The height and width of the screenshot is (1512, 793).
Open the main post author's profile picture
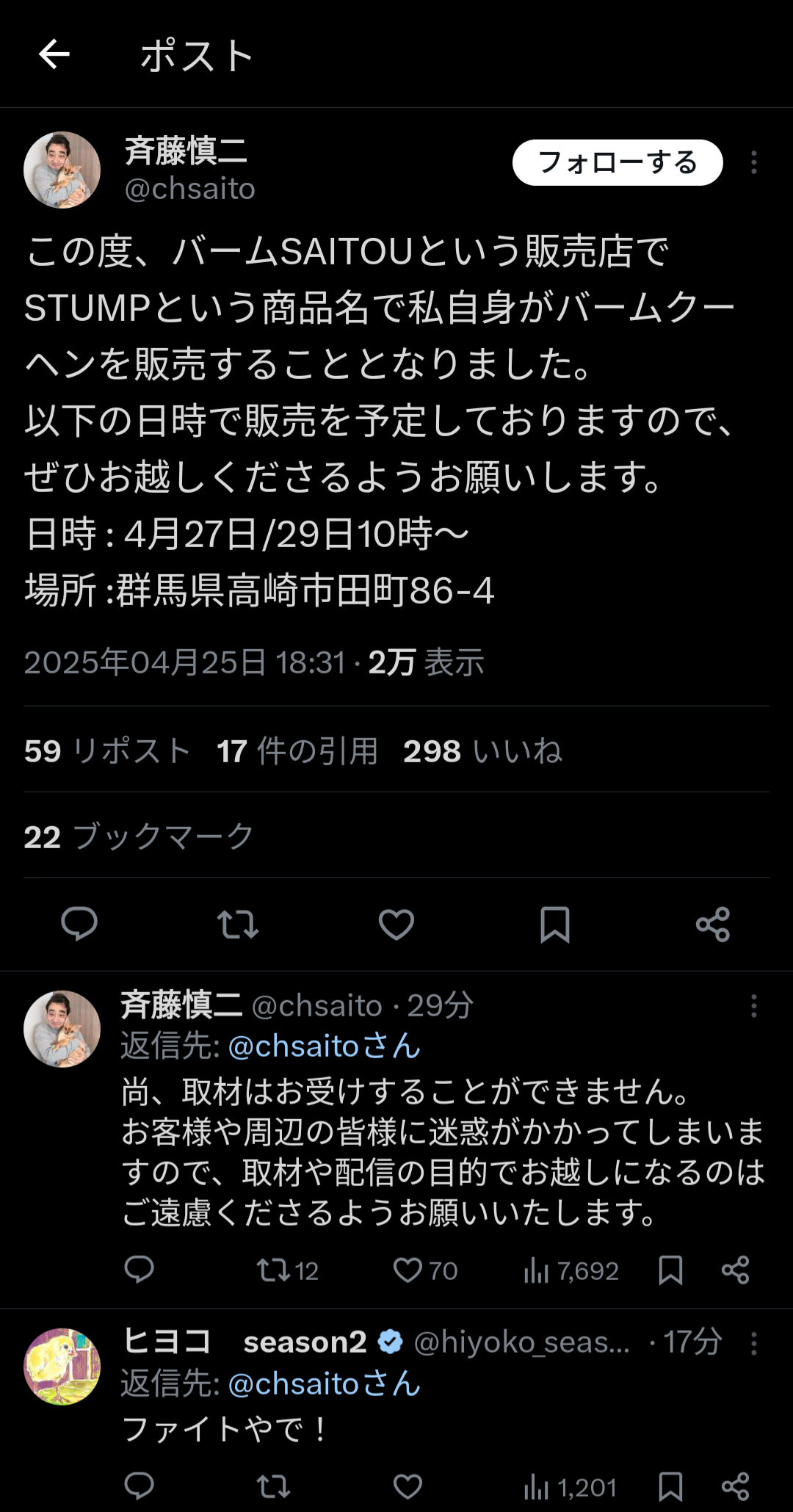tap(62, 170)
